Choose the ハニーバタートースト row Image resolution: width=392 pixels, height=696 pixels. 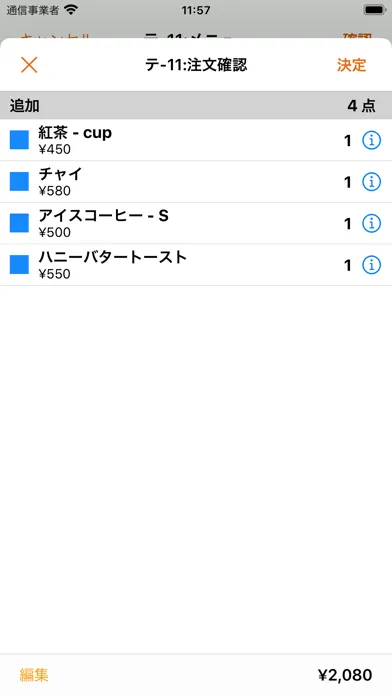click(196, 265)
